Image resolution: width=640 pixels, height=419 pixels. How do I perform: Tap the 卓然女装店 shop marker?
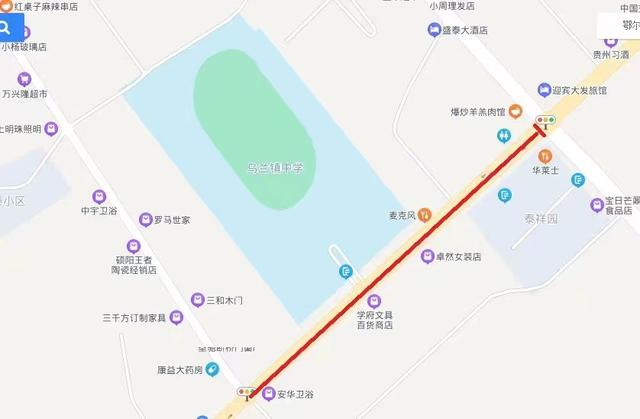[x=427, y=256]
